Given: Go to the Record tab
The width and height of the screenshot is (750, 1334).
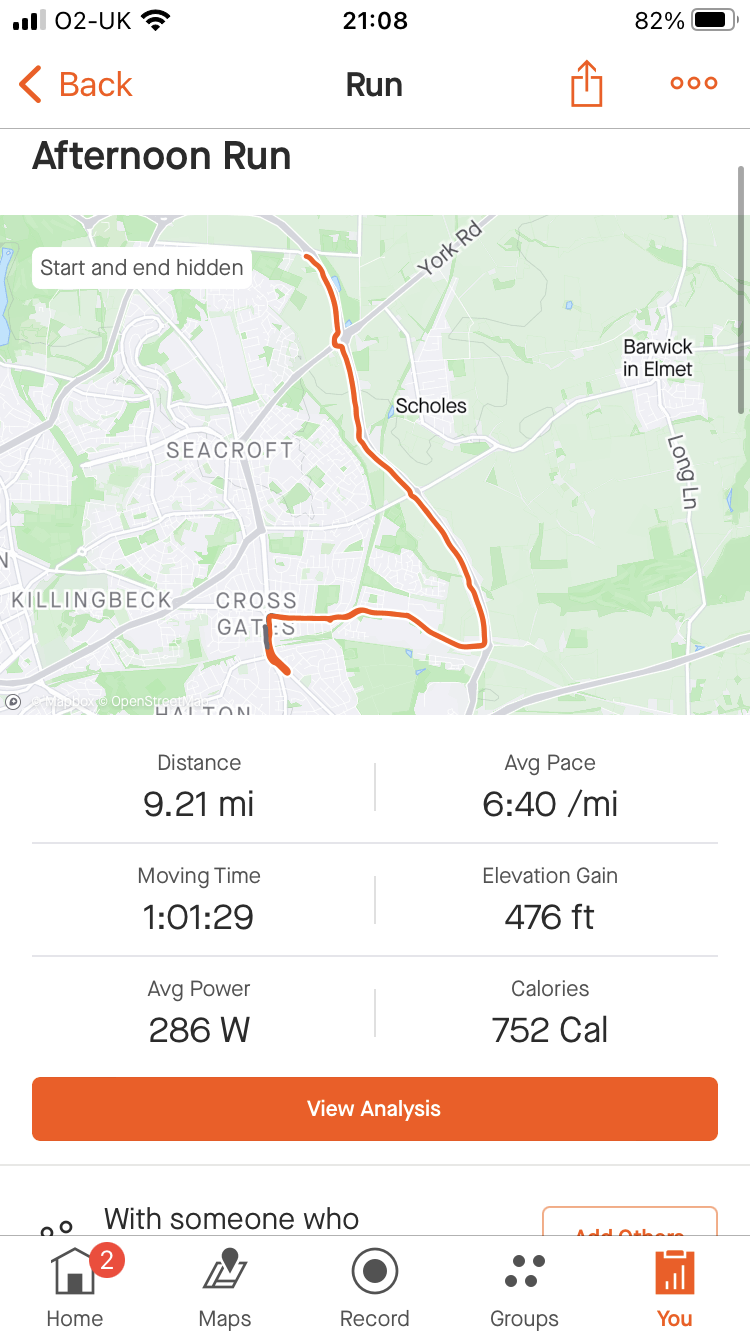Looking at the screenshot, I should click(375, 1286).
